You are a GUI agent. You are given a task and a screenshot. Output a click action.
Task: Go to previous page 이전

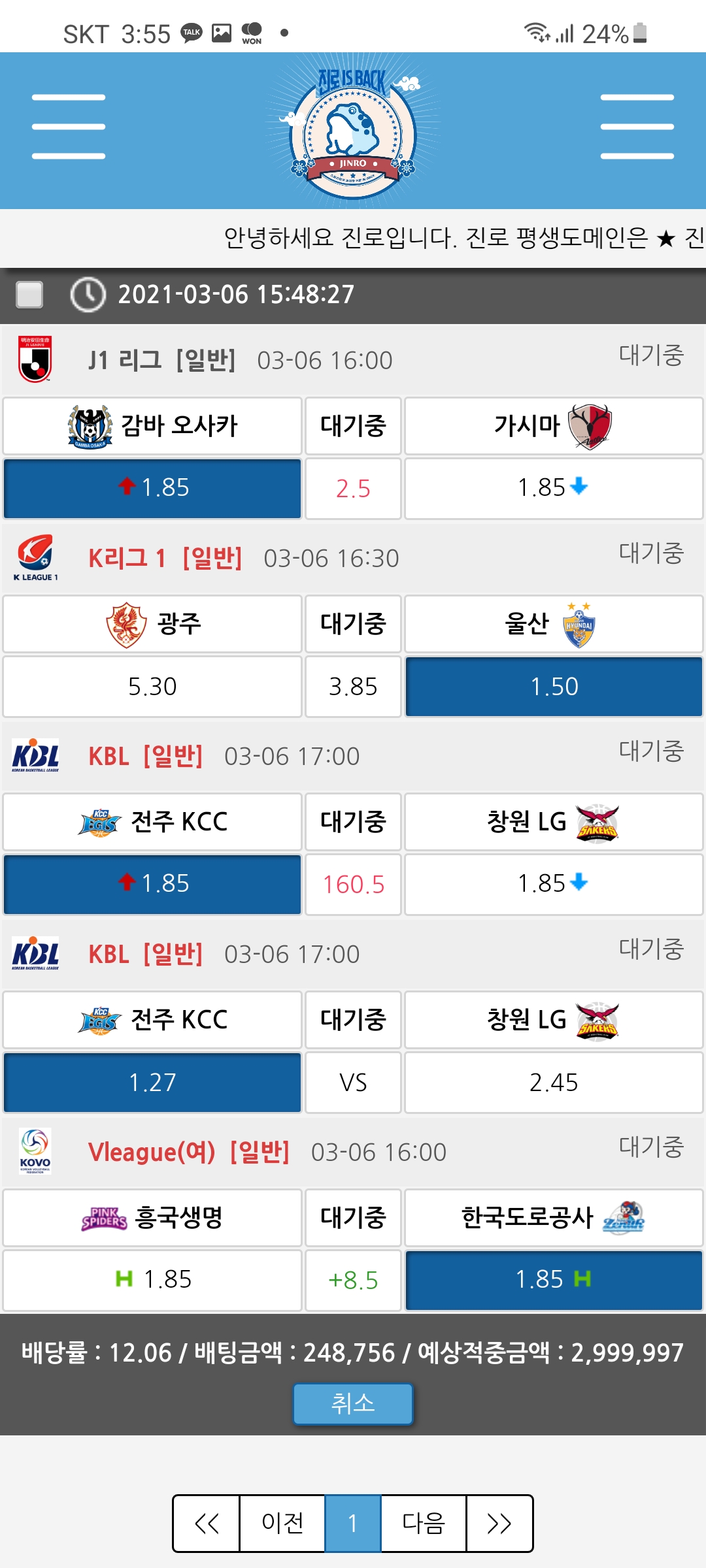tap(282, 1523)
